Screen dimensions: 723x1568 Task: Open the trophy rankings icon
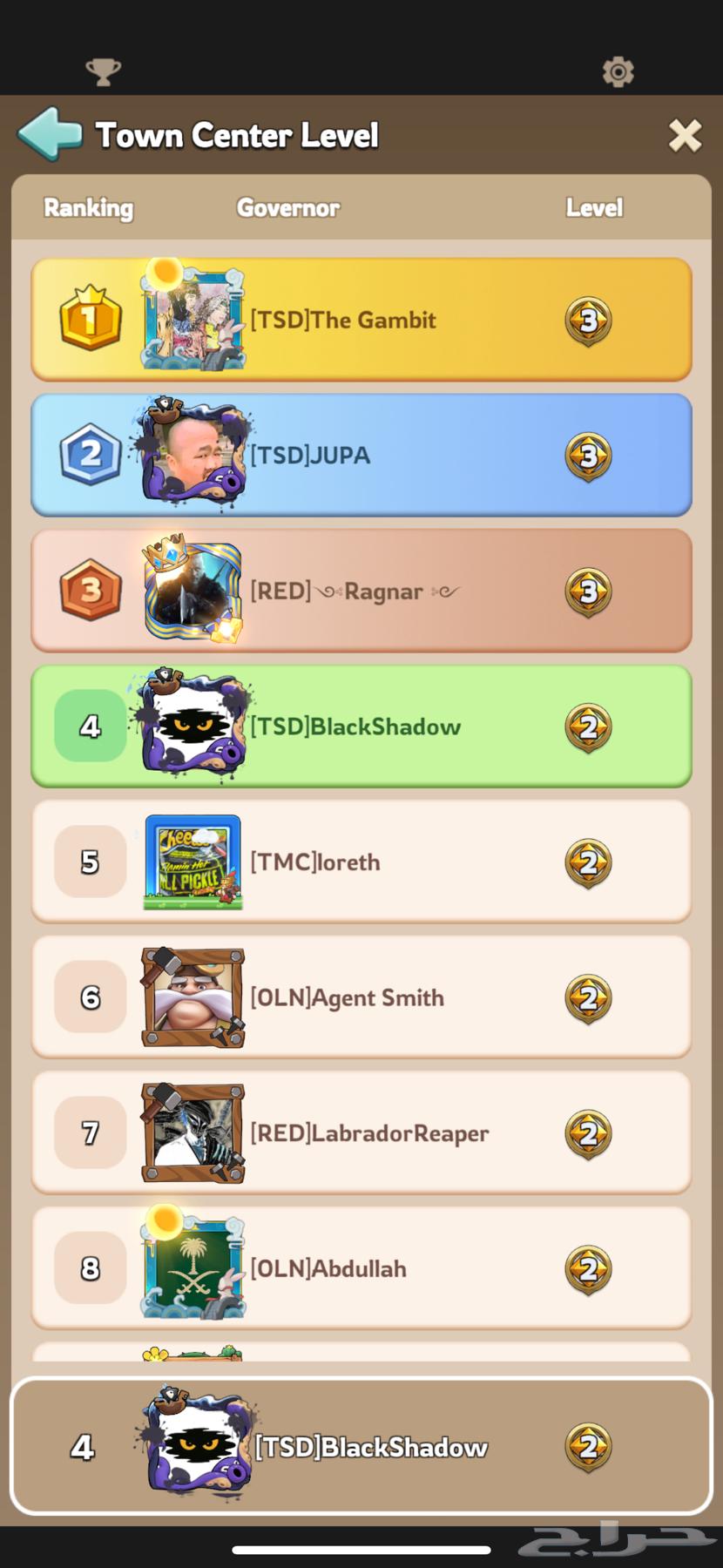point(103,71)
